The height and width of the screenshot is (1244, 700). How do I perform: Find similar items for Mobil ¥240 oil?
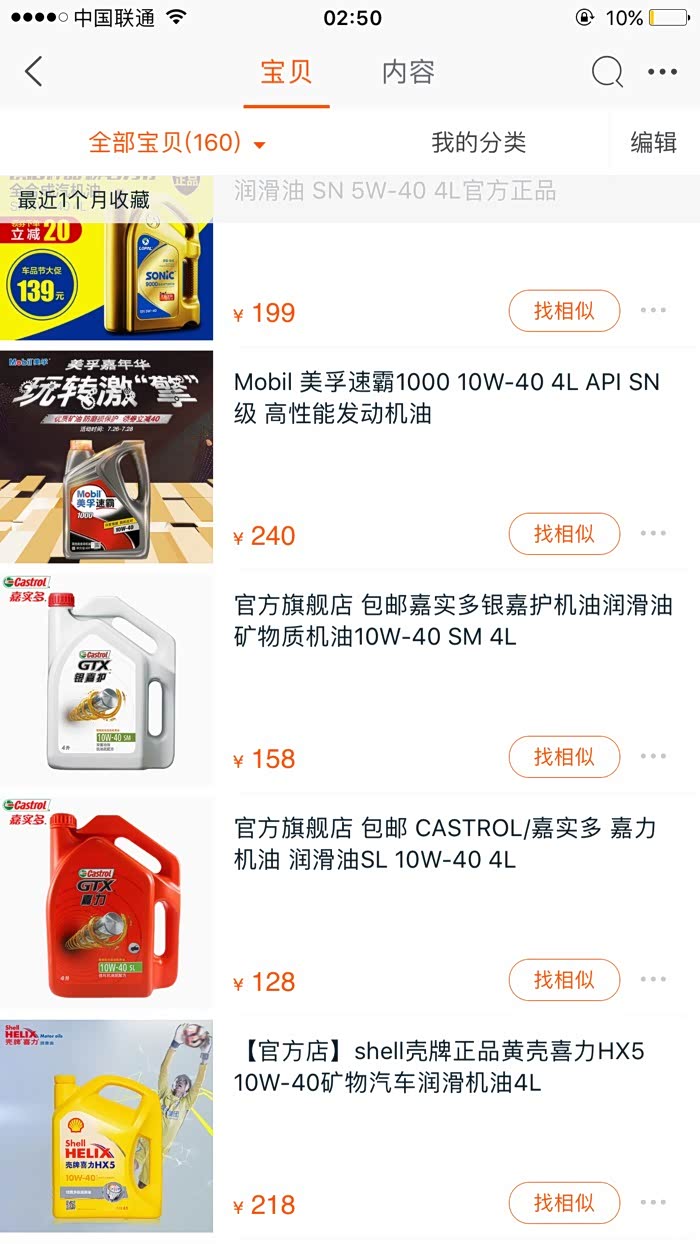coord(564,534)
